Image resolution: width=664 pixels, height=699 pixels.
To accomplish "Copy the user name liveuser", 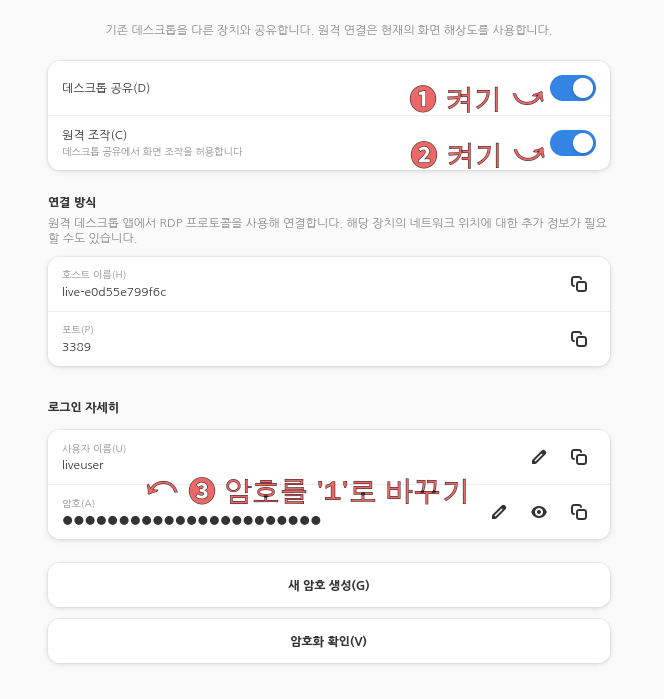I will [578, 457].
